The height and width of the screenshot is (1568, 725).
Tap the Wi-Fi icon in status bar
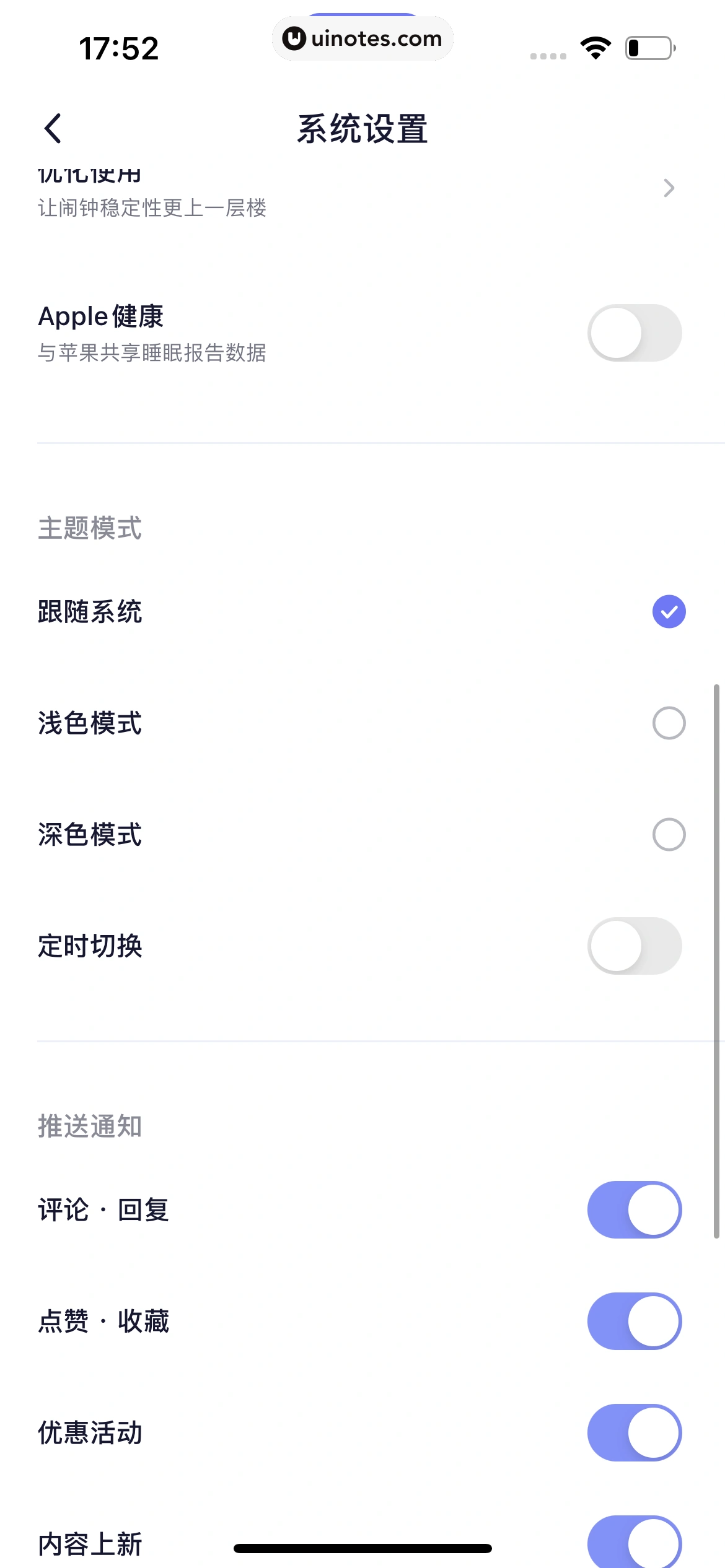595,46
